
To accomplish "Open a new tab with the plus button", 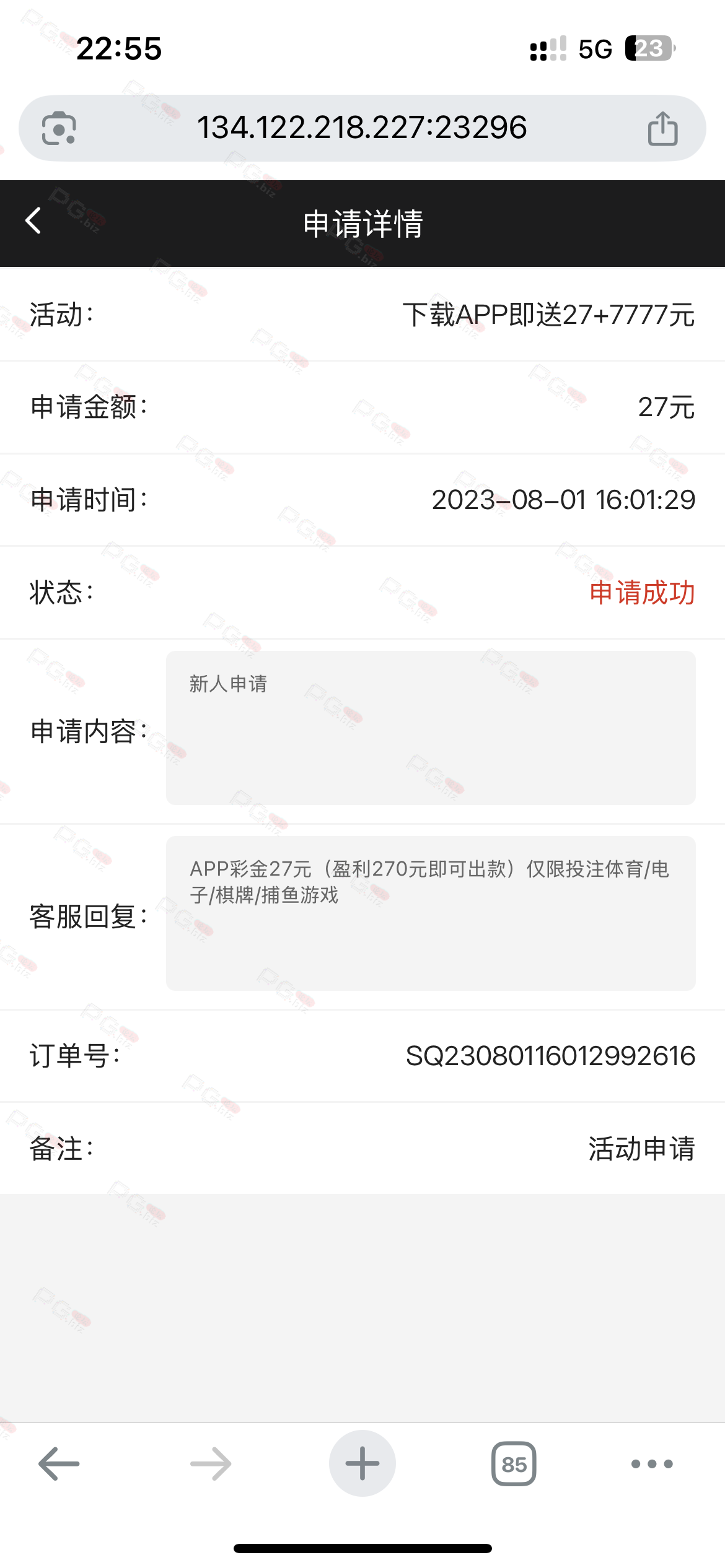I will pos(362,1464).
